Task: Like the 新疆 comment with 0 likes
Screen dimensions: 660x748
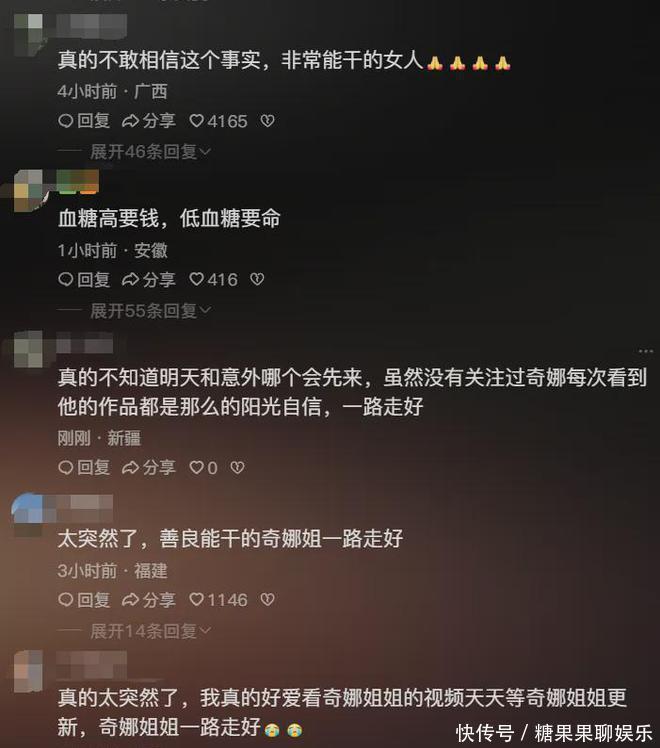Action: [x=203, y=467]
